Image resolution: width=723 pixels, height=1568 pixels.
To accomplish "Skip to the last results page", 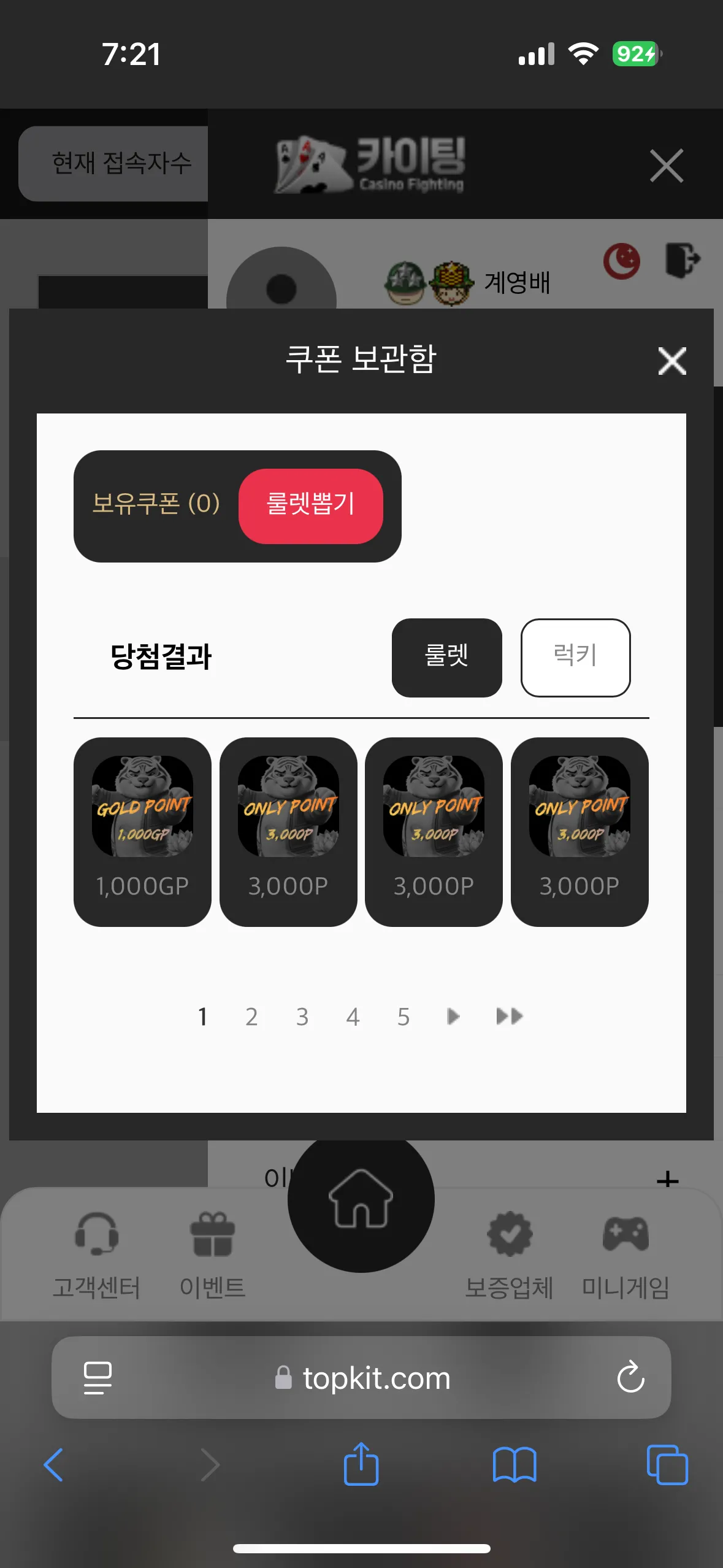I will pos(509,1017).
